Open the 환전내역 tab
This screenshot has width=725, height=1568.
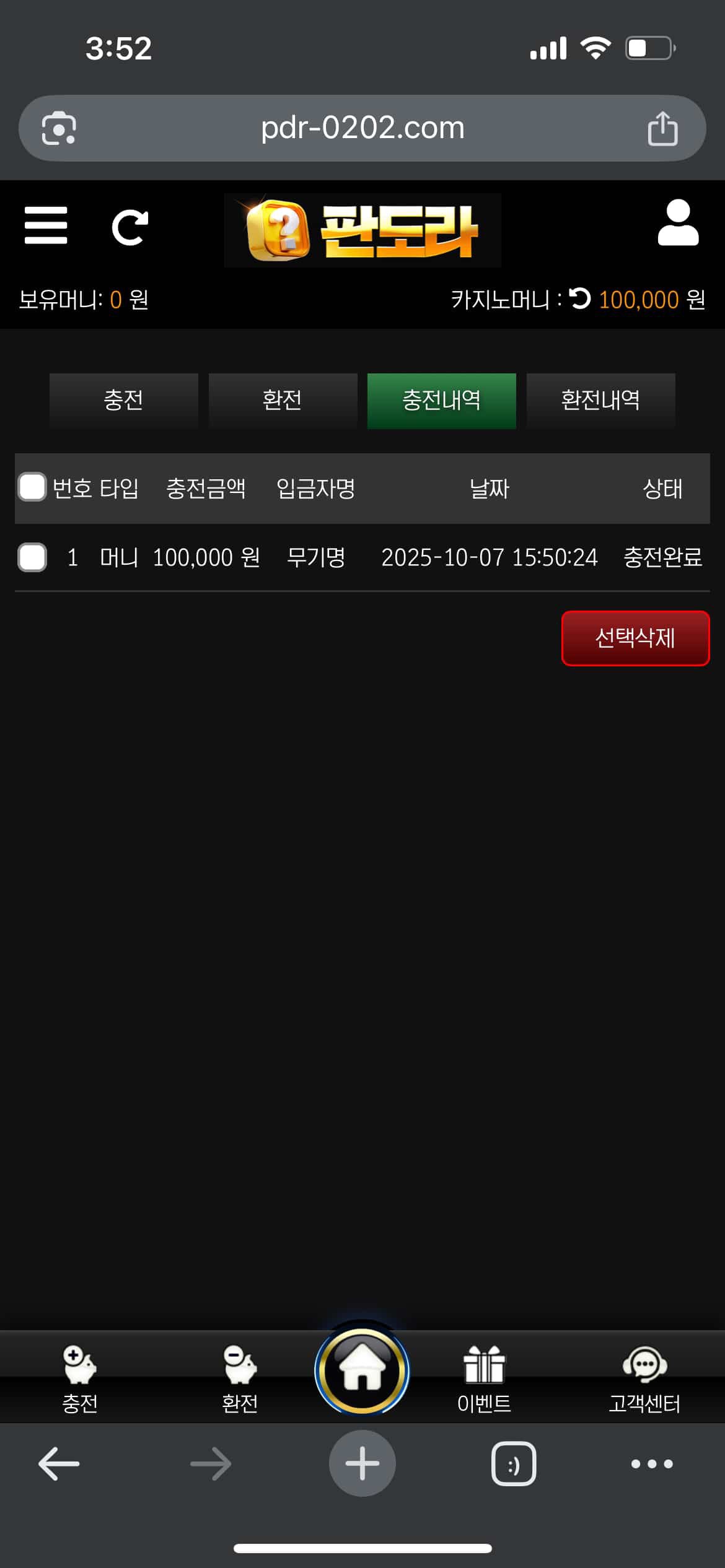pyautogui.click(x=600, y=400)
